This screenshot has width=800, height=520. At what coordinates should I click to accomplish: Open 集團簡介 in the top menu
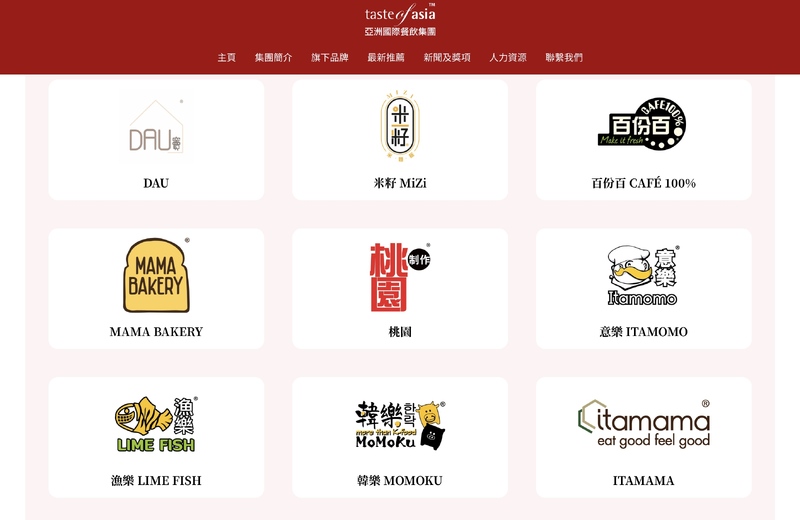coord(273,58)
